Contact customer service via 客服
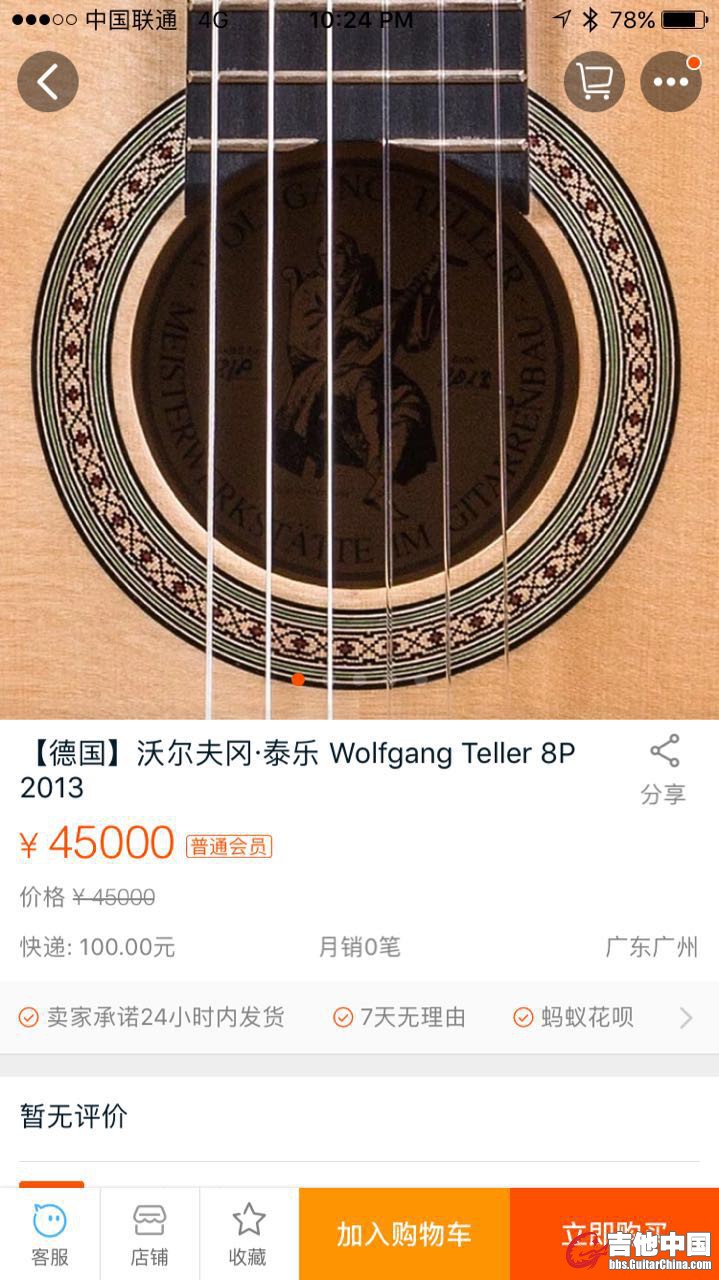Image resolution: width=719 pixels, height=1280 pixels. (x=50, y=1234)
